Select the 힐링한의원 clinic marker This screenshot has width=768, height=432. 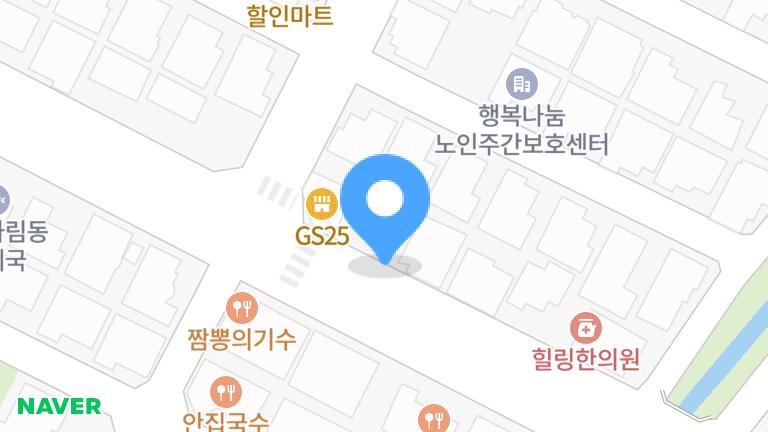click(586, 327)
